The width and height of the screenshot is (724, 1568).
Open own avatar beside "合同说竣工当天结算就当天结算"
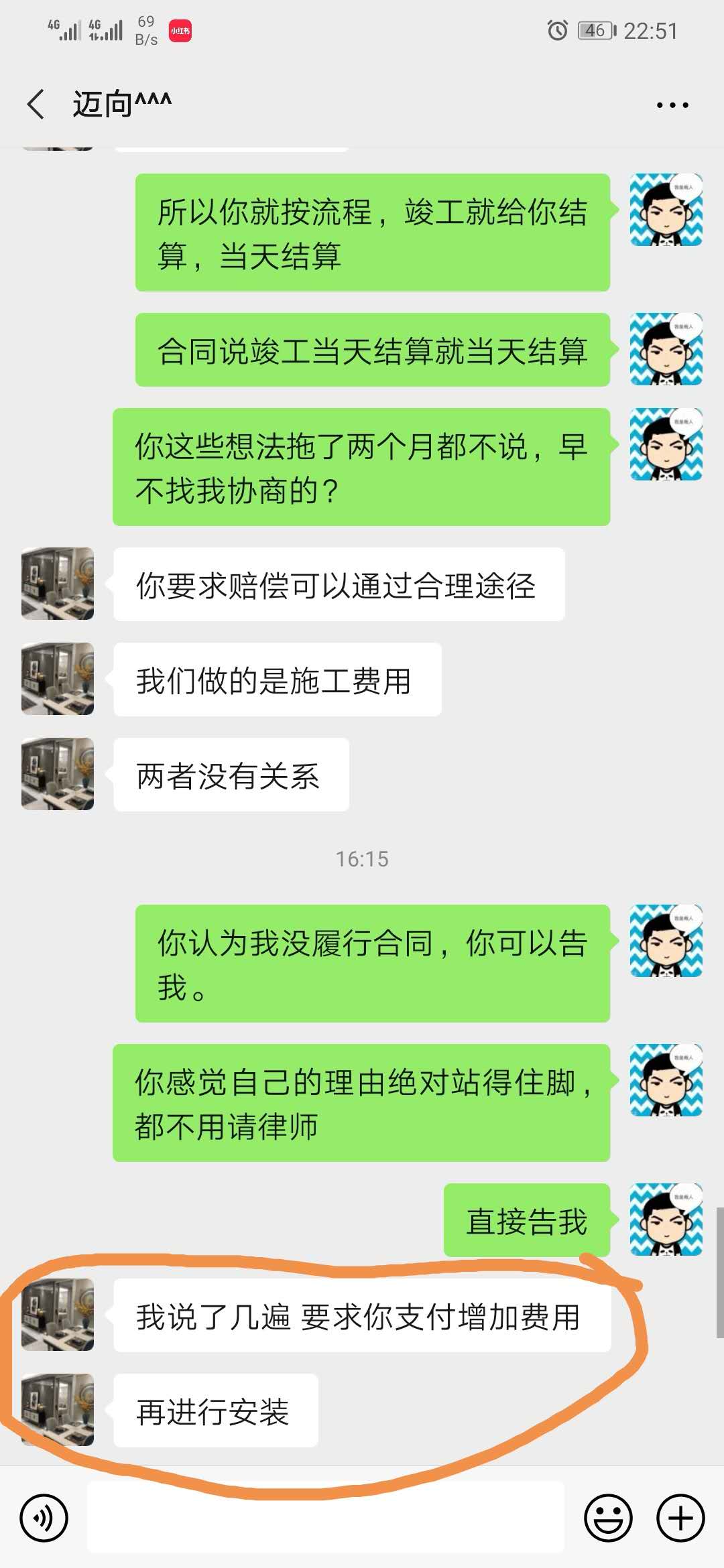click(x=666, y=349)
